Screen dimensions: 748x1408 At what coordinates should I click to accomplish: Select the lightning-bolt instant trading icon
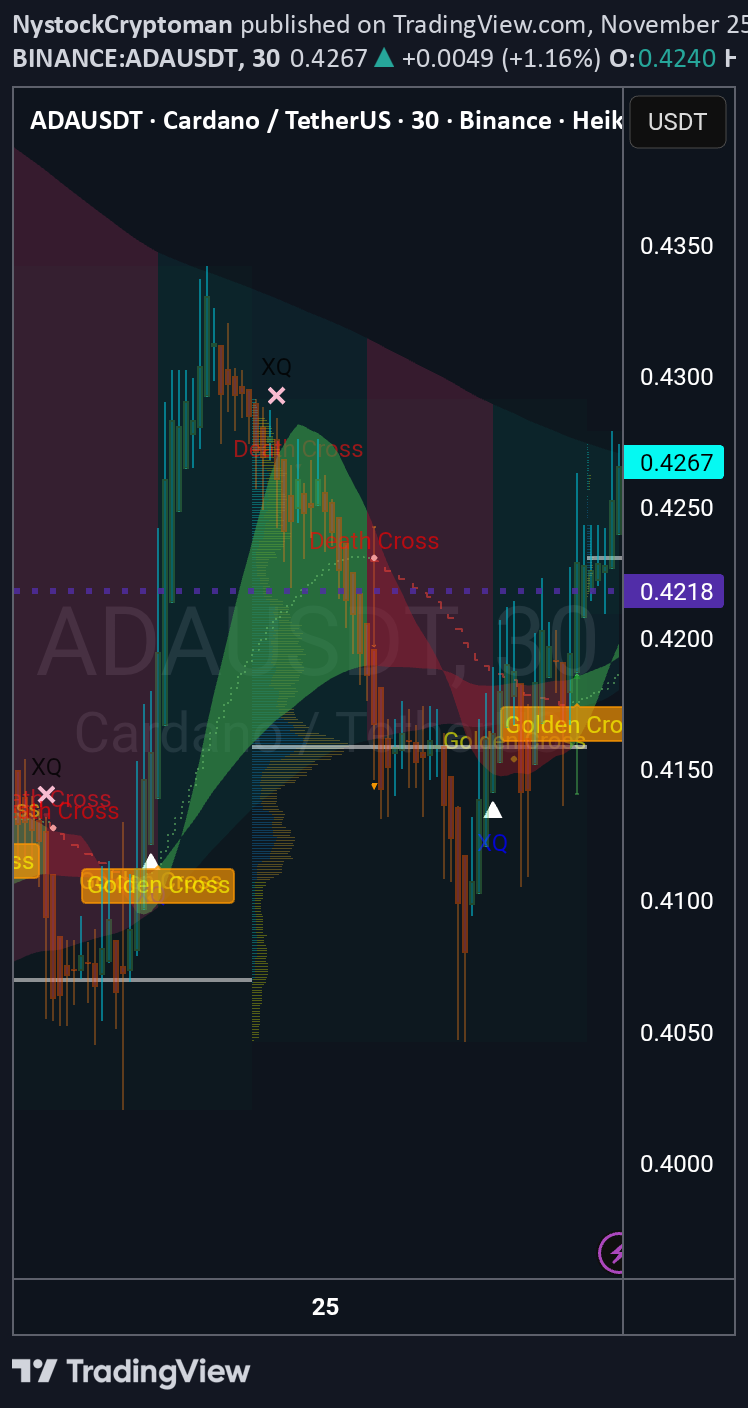coord(614,1253)
